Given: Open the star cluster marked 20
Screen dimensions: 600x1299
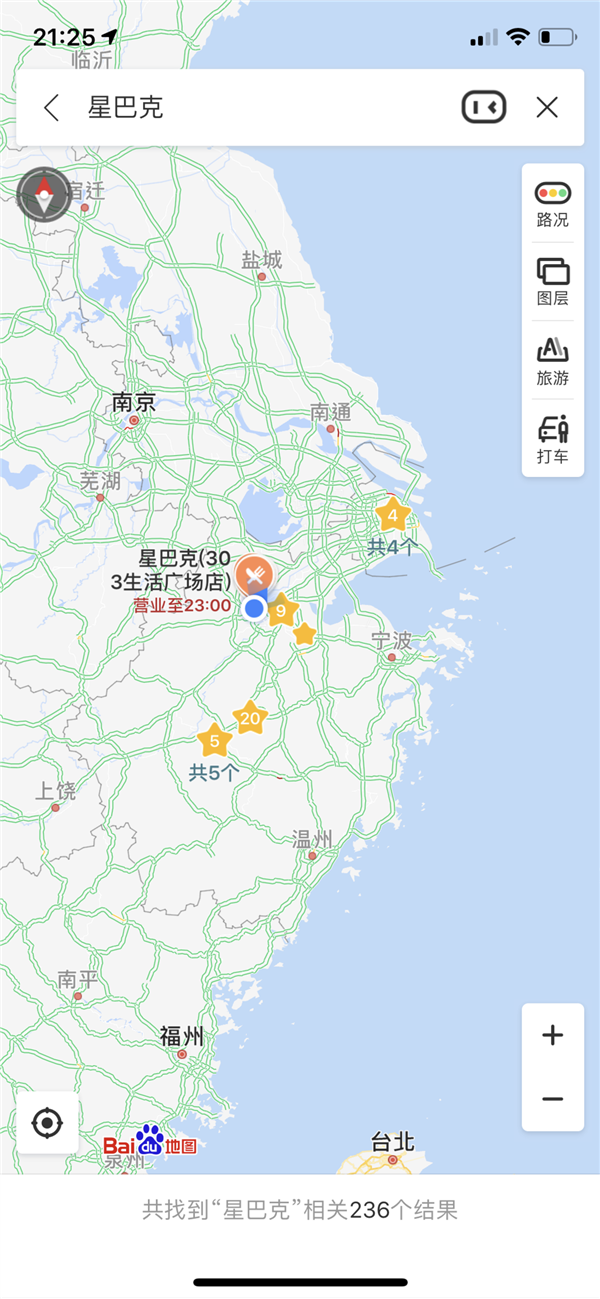Looking at the screenshot, I should [250, 717].
